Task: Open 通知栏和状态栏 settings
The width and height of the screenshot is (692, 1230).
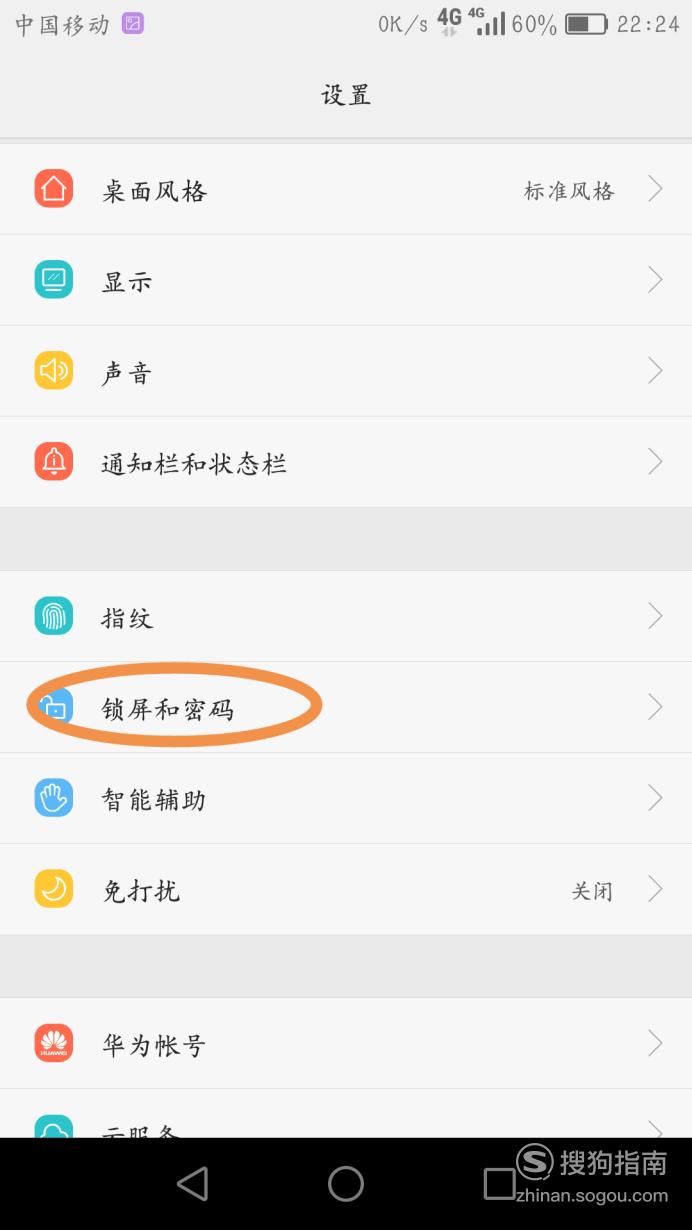Action: click(x=346, y=462)
